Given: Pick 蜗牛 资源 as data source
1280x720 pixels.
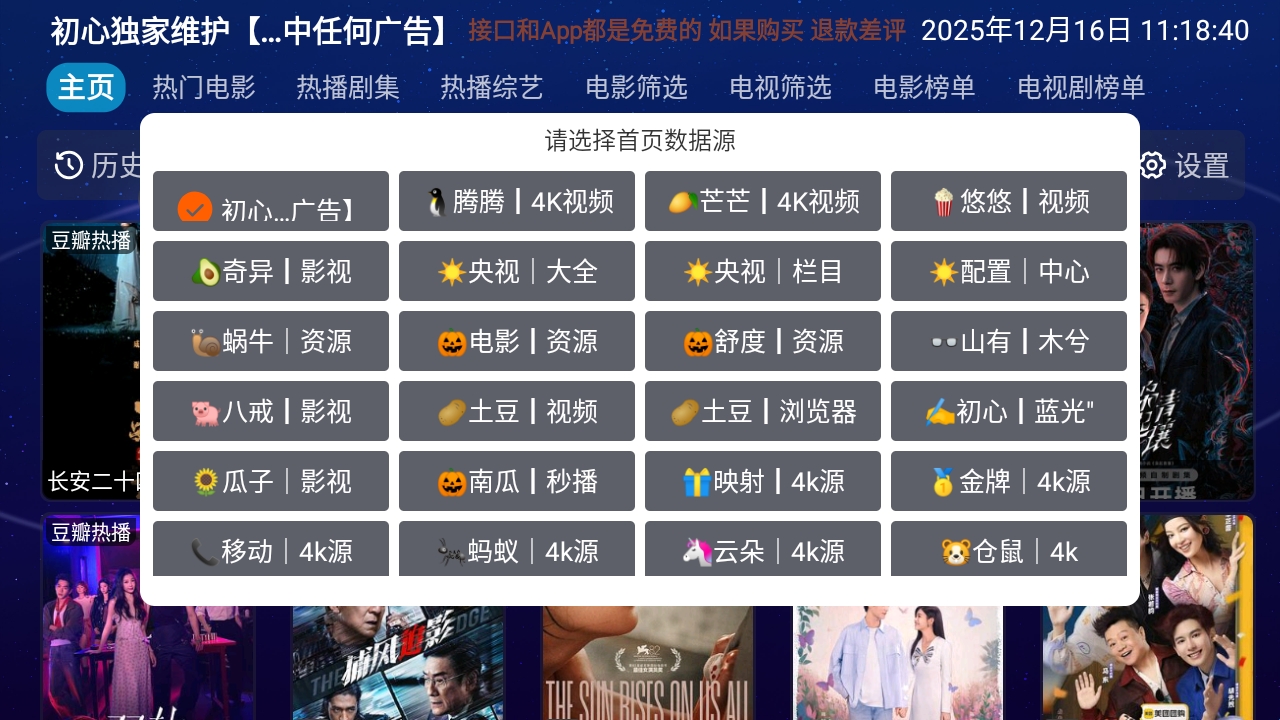Looking at the screenshot, I should [x=271, y=341].
